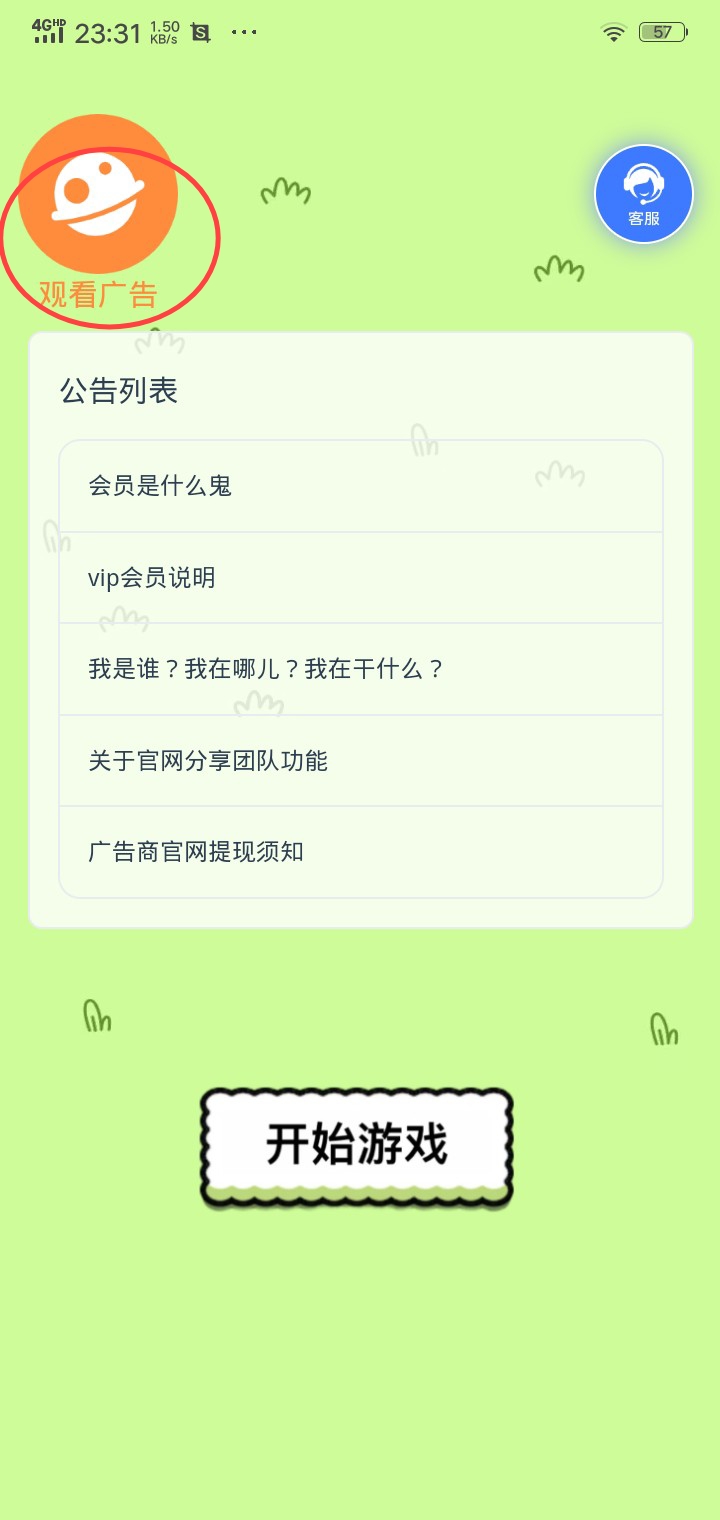Tap the battery indicator showing 57
This screenshot has width=720, height=1520.
pos(662,32)
